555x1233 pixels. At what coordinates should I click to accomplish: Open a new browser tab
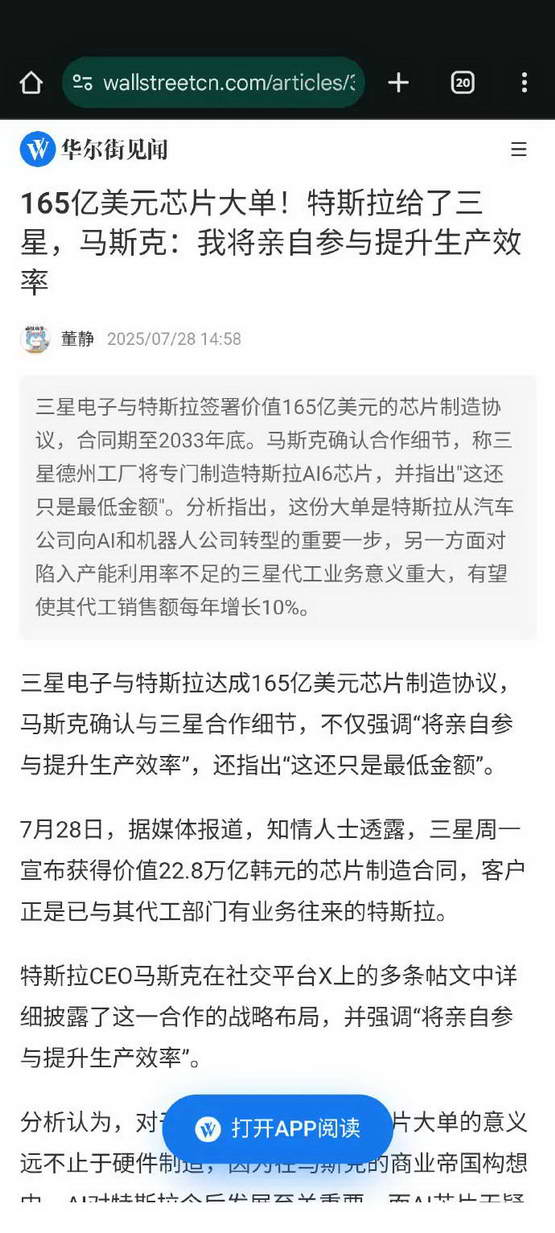pos(398,83)
